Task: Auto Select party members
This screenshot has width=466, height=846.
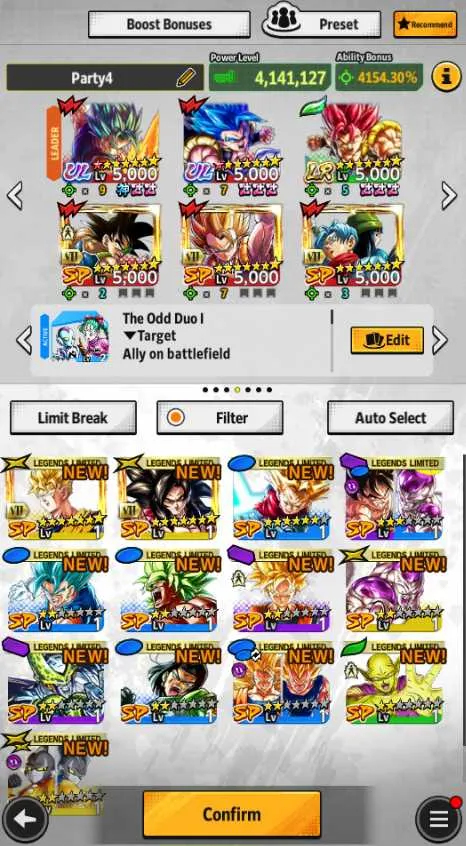Action: click(390, 418)
